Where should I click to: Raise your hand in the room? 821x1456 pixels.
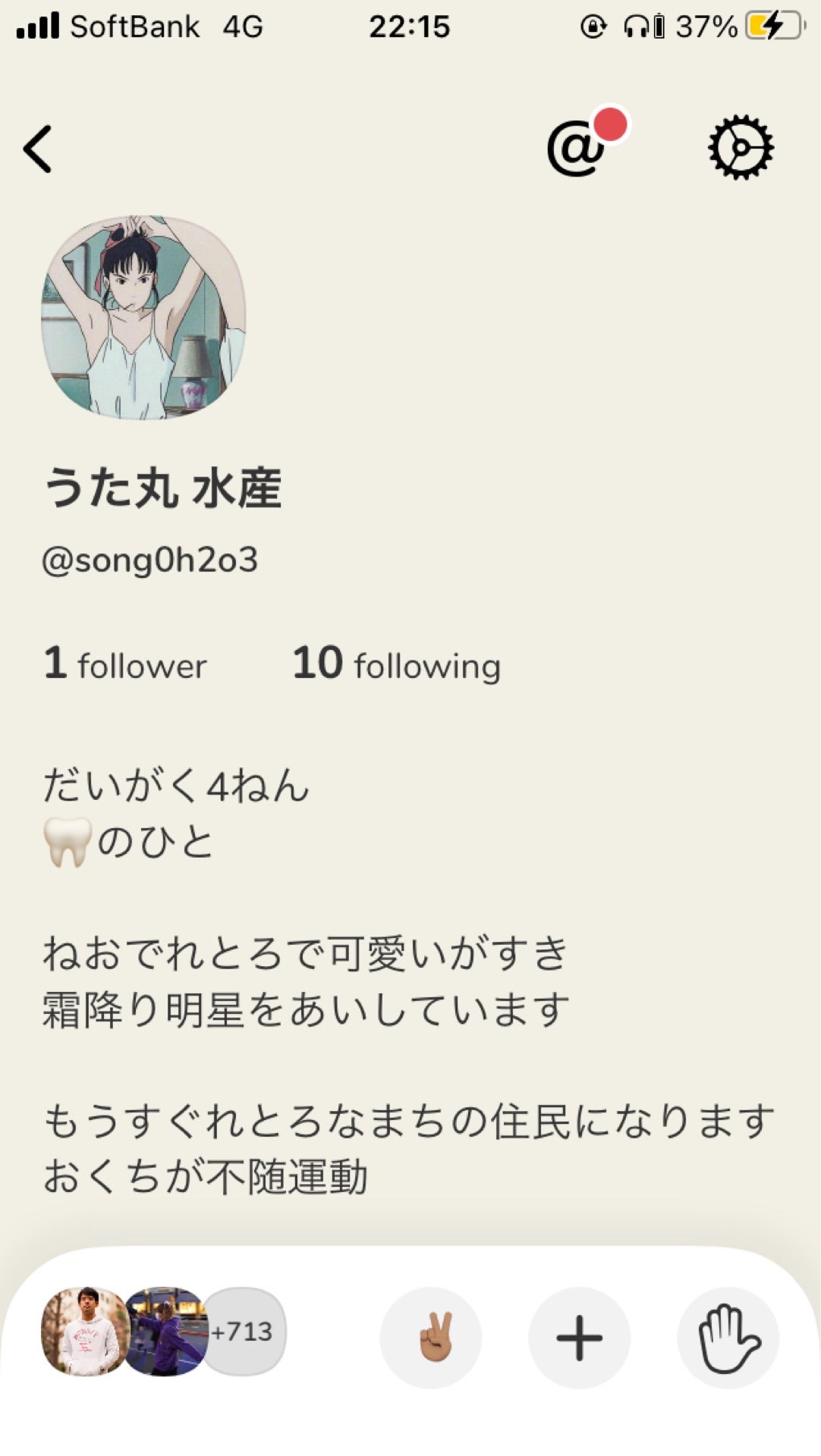728,1338
